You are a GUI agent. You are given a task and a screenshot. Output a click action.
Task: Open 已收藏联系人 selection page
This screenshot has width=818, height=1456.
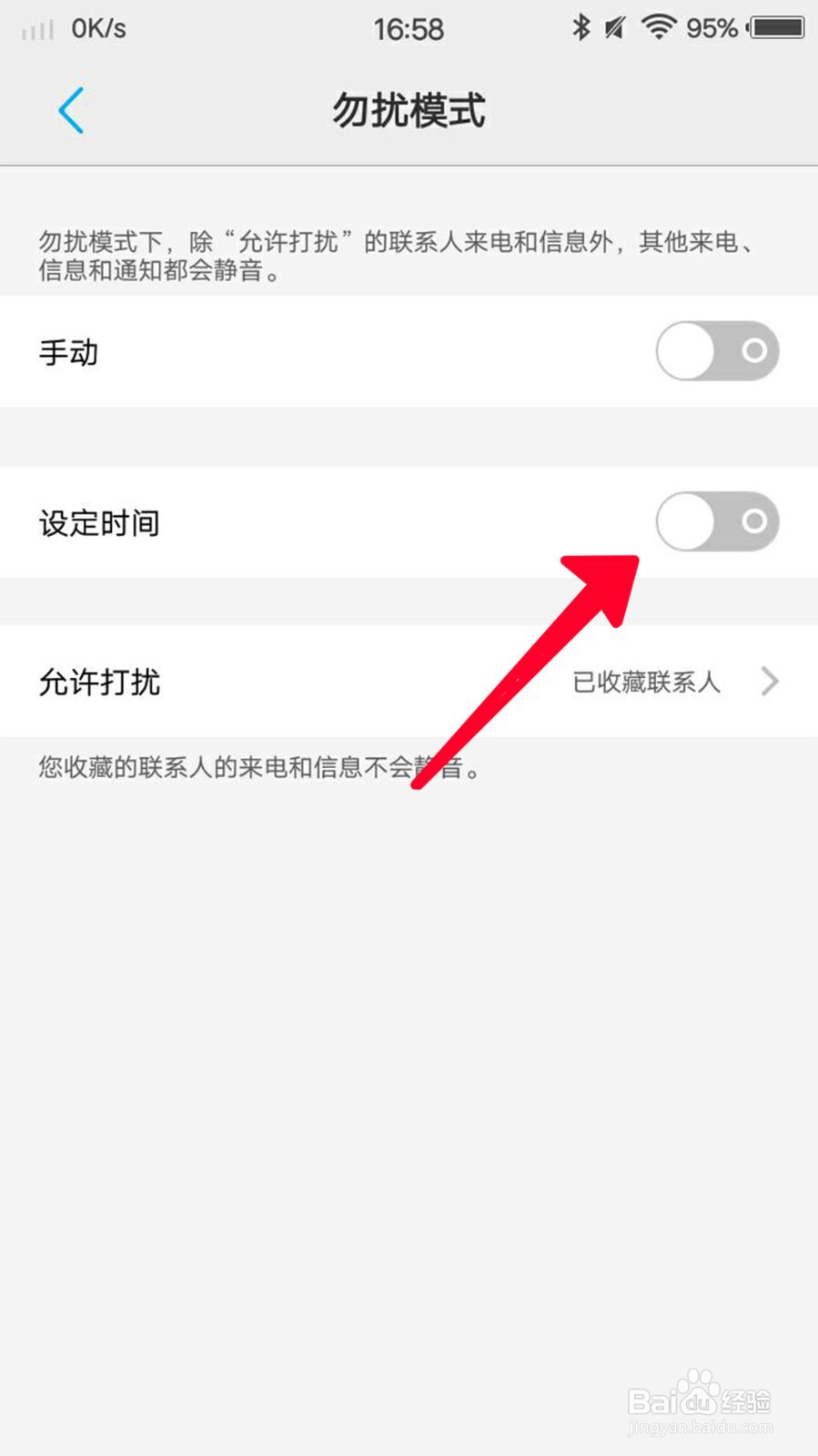pos(648,682)
